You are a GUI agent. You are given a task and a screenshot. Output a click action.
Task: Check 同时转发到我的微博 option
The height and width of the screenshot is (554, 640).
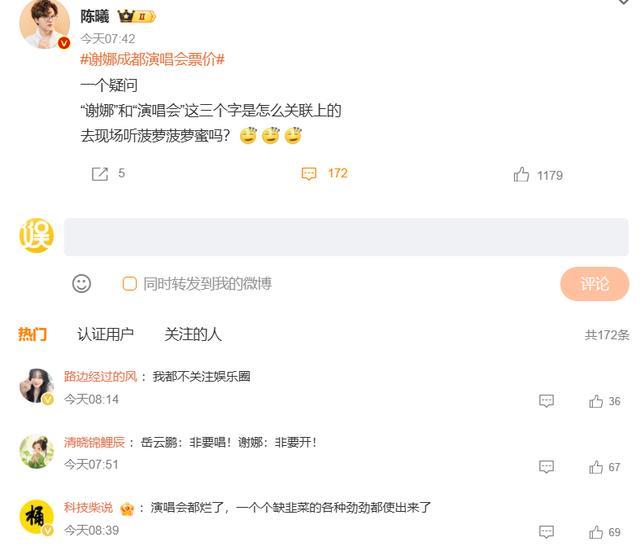pos(130,284)
